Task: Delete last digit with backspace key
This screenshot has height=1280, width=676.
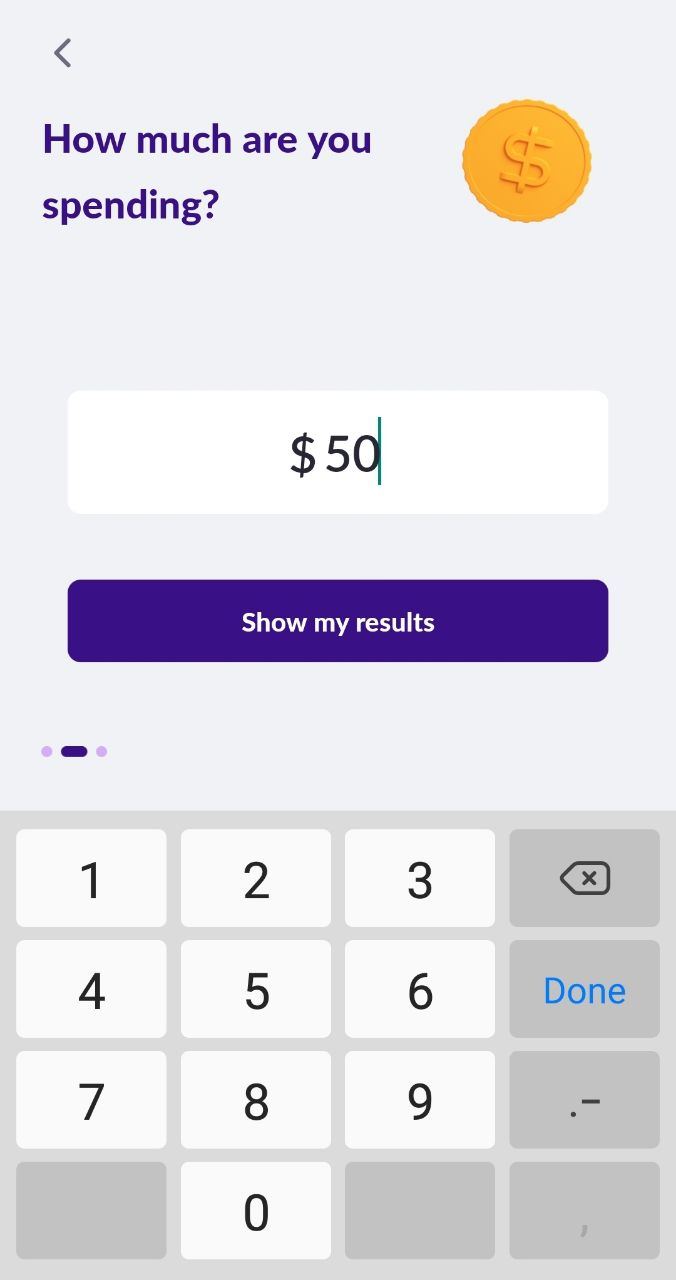Action: coord(584,878)
